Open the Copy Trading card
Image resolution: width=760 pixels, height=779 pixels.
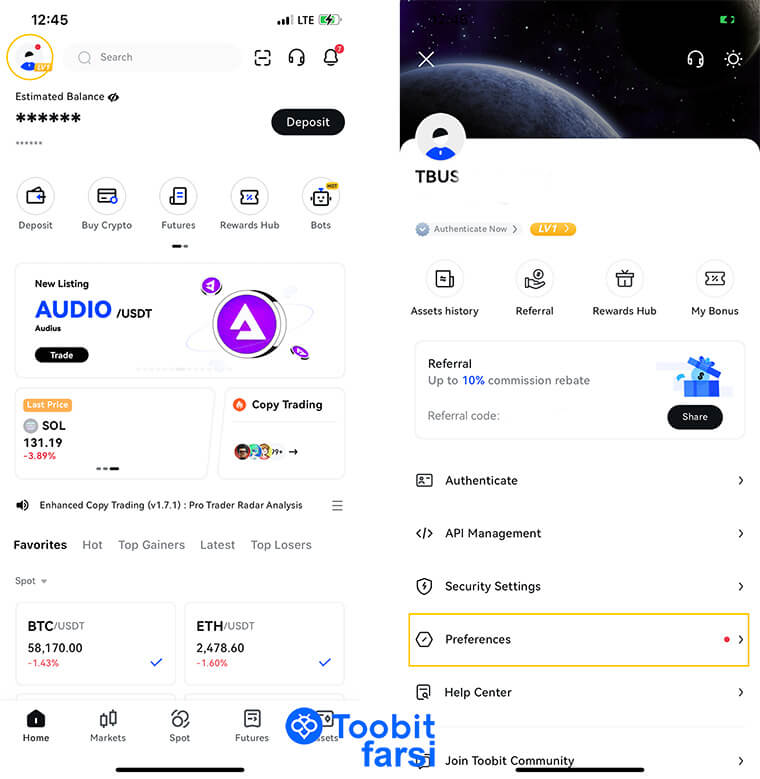click(x=282, y=432)
